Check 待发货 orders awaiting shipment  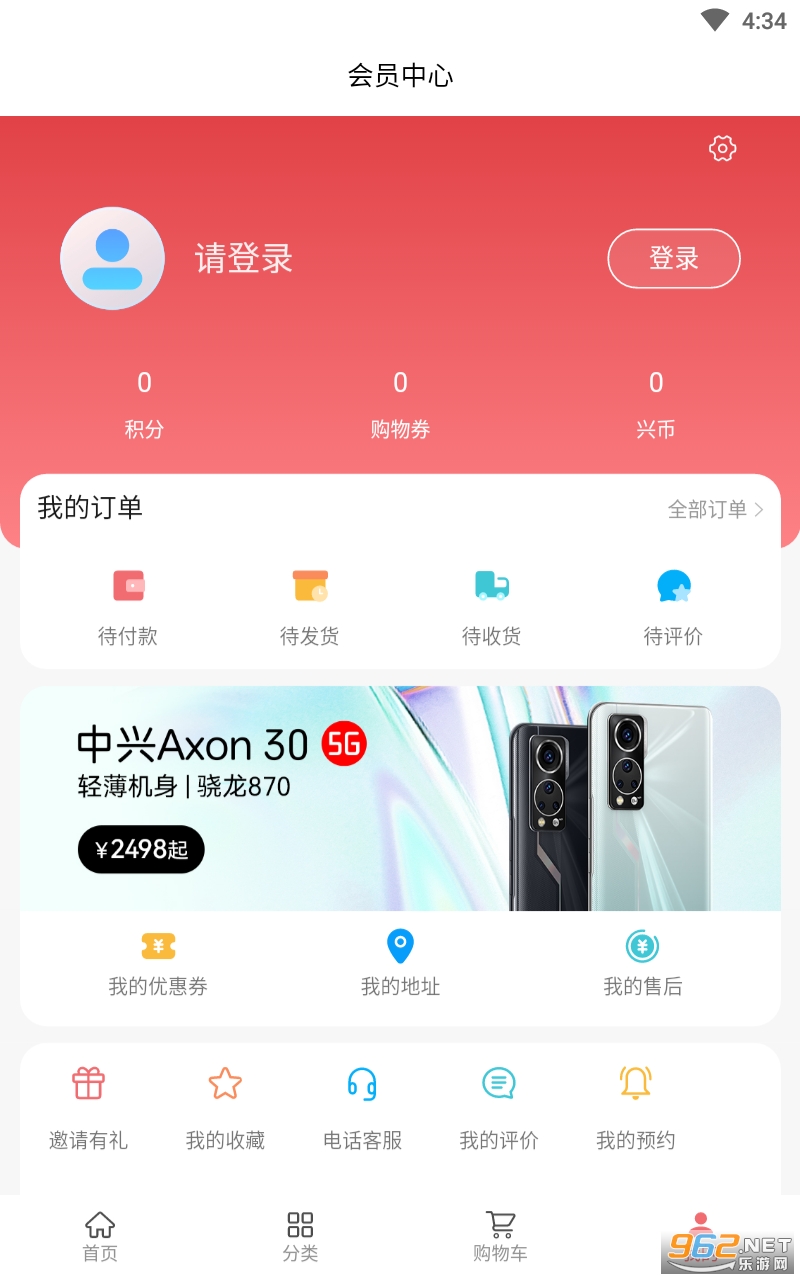[310, 606]
